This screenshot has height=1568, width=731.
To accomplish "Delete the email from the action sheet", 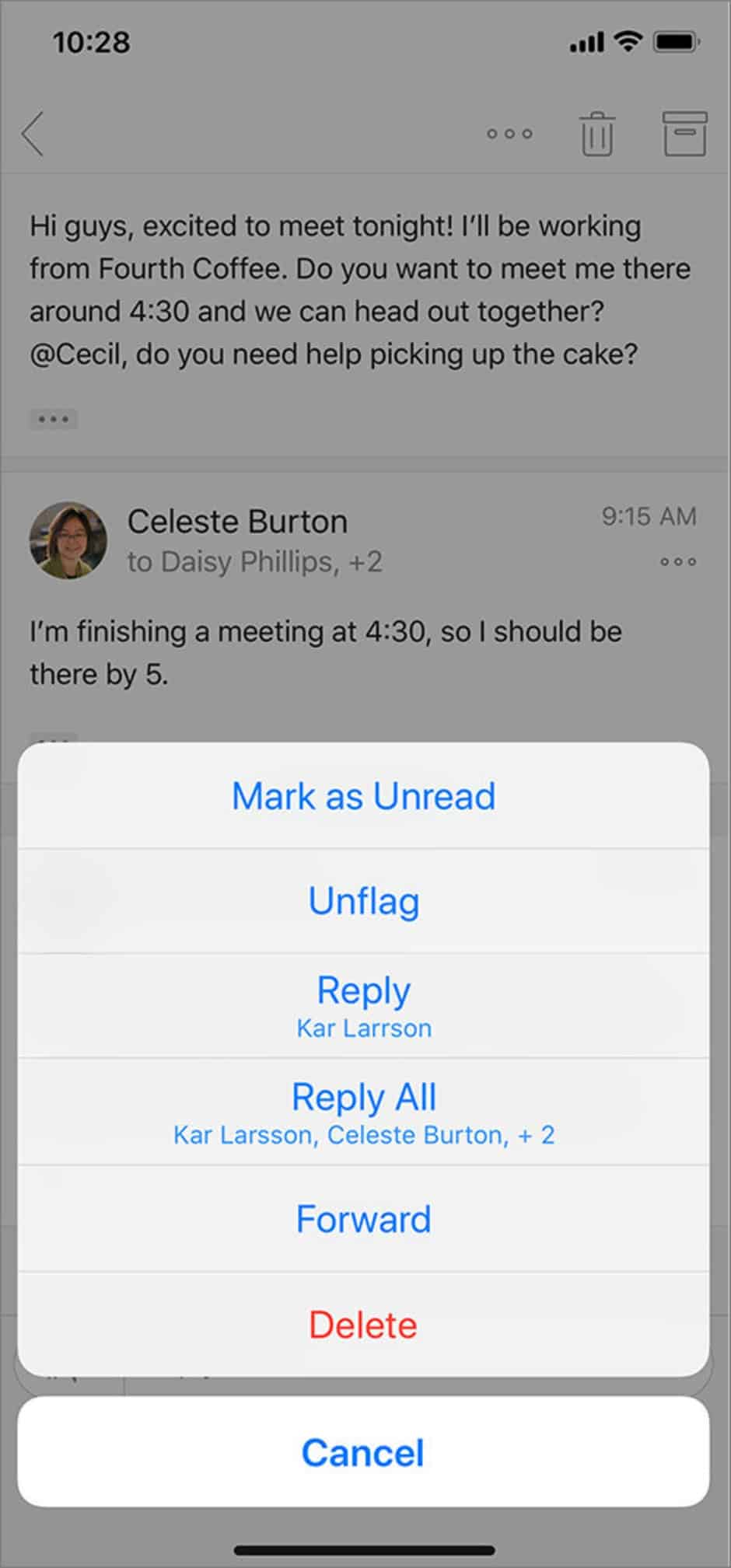I will (363, 1324).
